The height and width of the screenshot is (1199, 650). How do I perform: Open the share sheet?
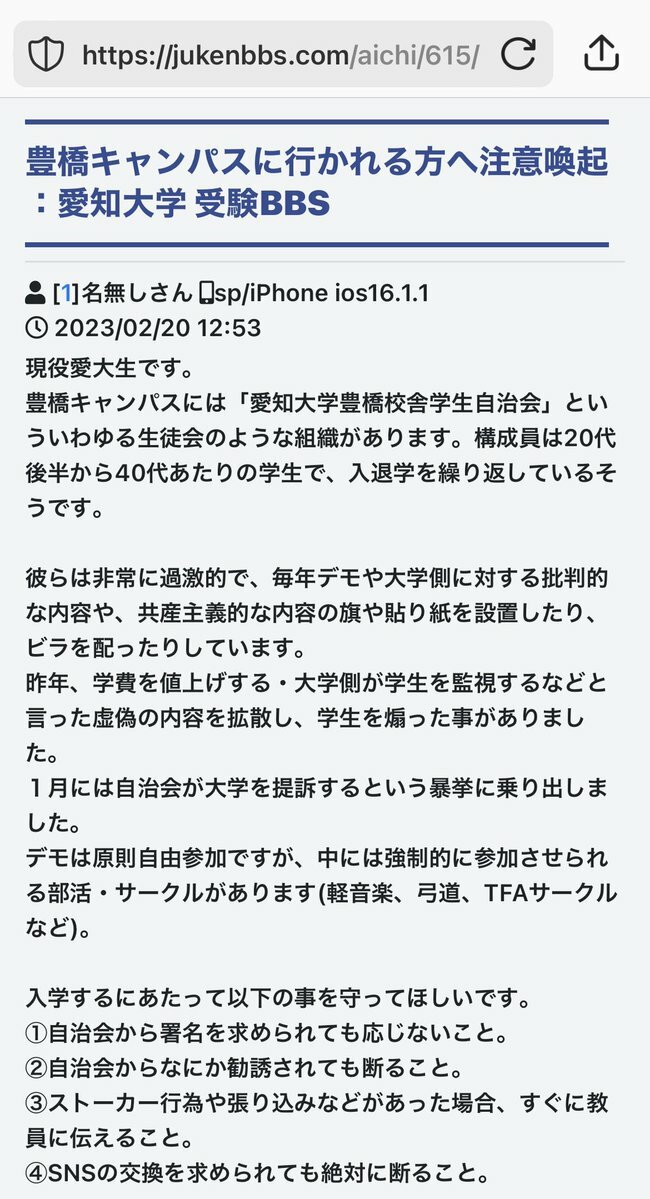tap(600, 54)
